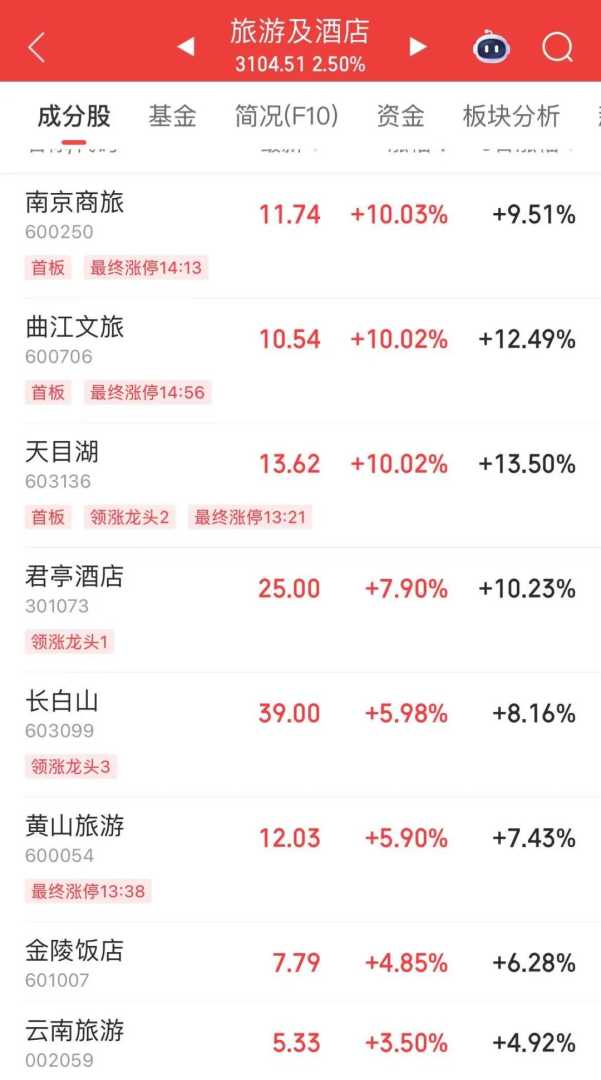601x1080 pixels.
Task: Switch to the 资金 tab
Action: coord(400,116)
